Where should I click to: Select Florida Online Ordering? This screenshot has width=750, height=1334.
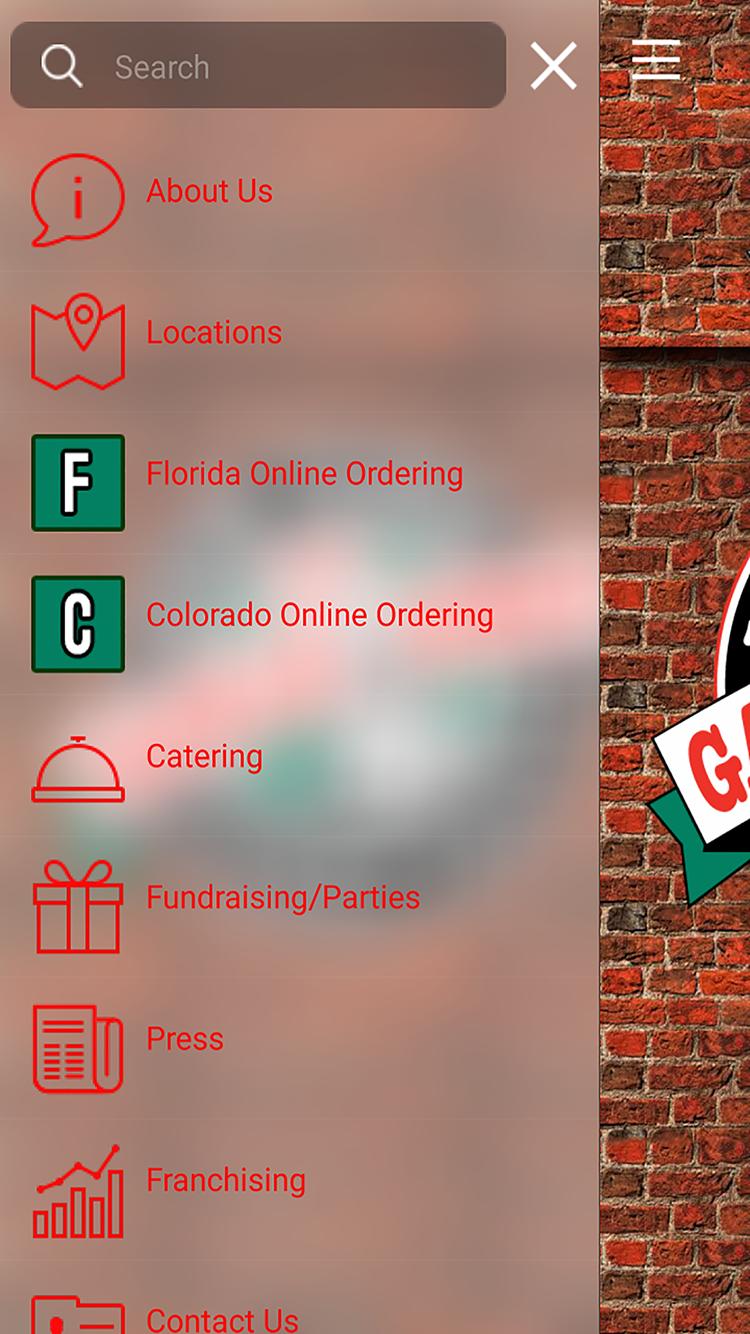[x=304, y=474]
